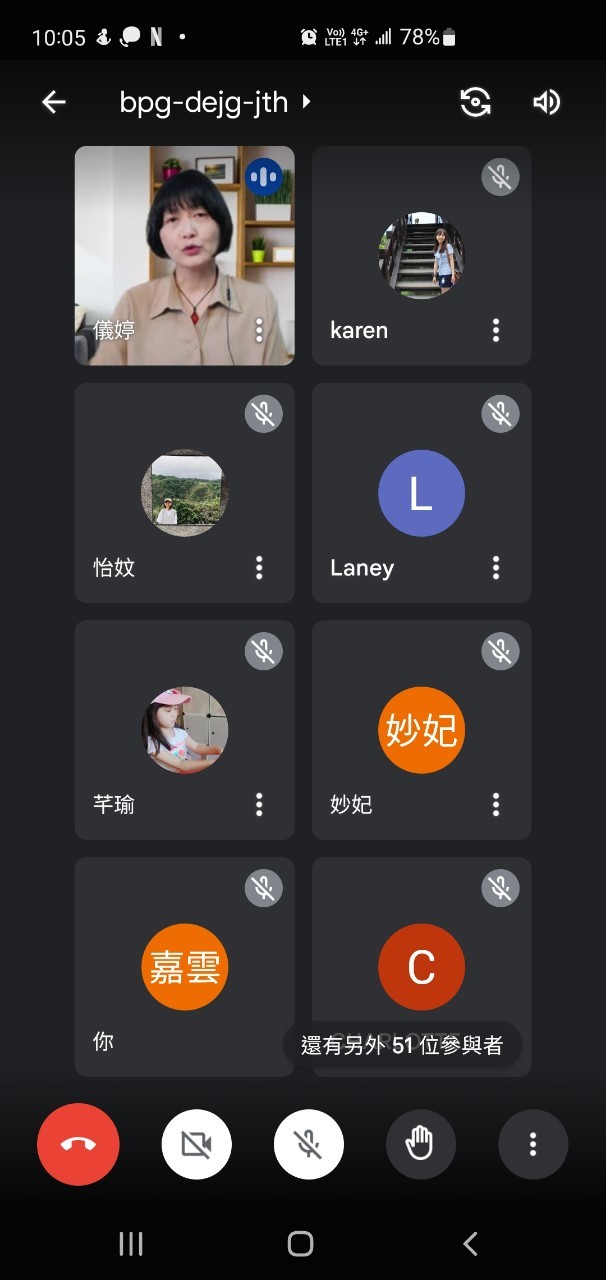The image size is (606, 1280).
Task: Raise your hand
Action: click(x=421, y=1144)
